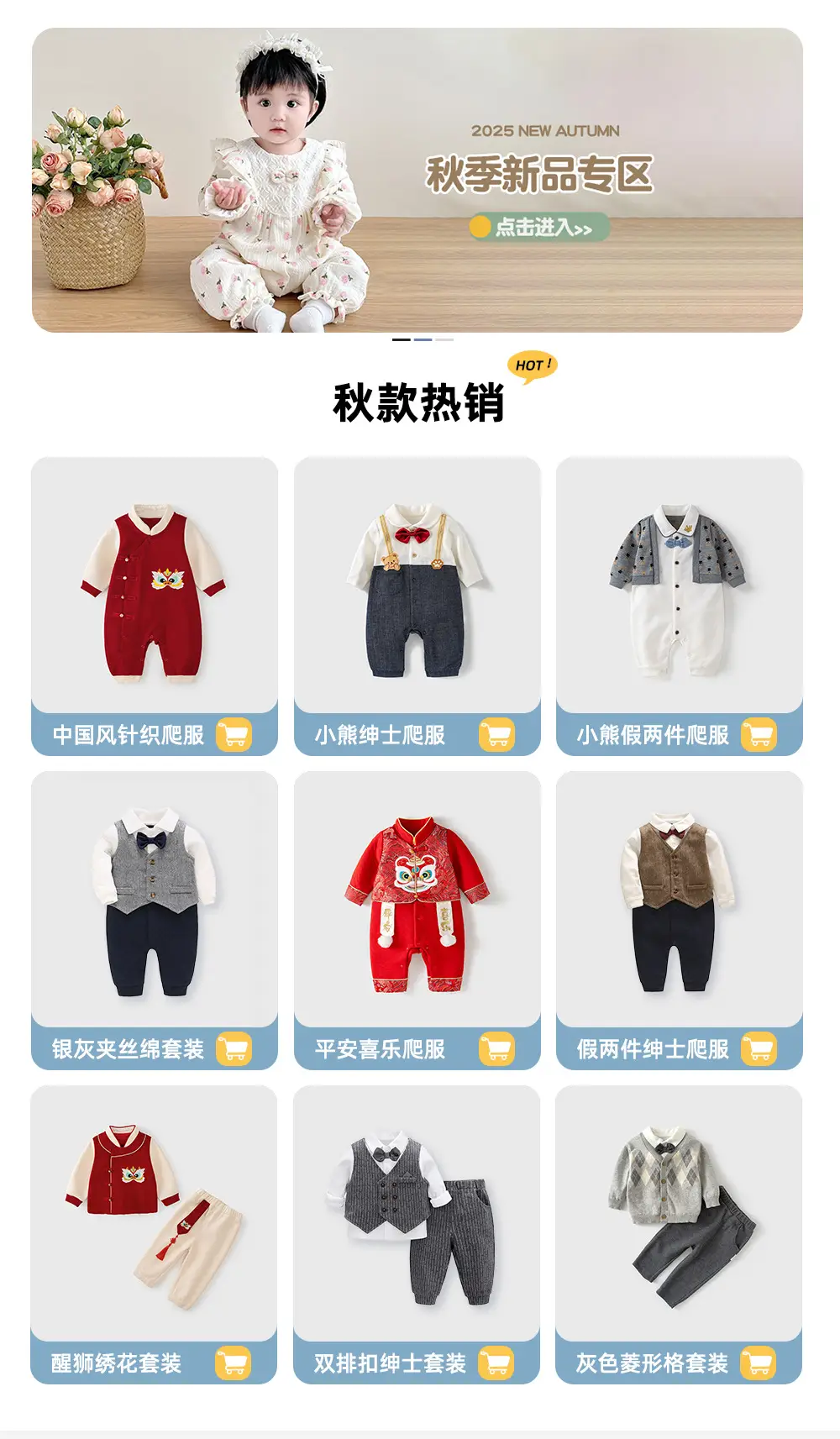Screen dimensions: 840x1439
Task: Add 小熊绅士爬服 to cart
Action: click(x=496, y=735)
